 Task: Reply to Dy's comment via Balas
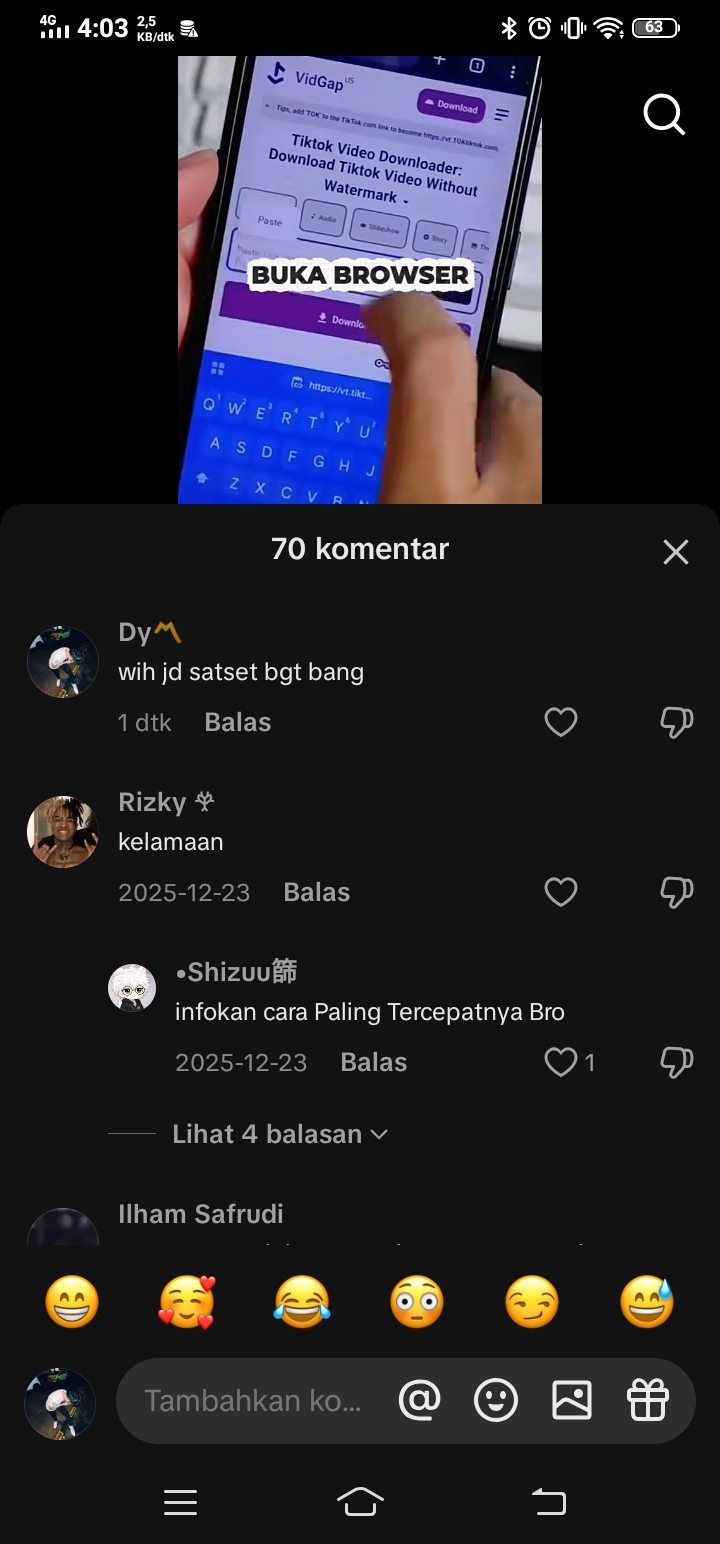click(x=238, y=722)
